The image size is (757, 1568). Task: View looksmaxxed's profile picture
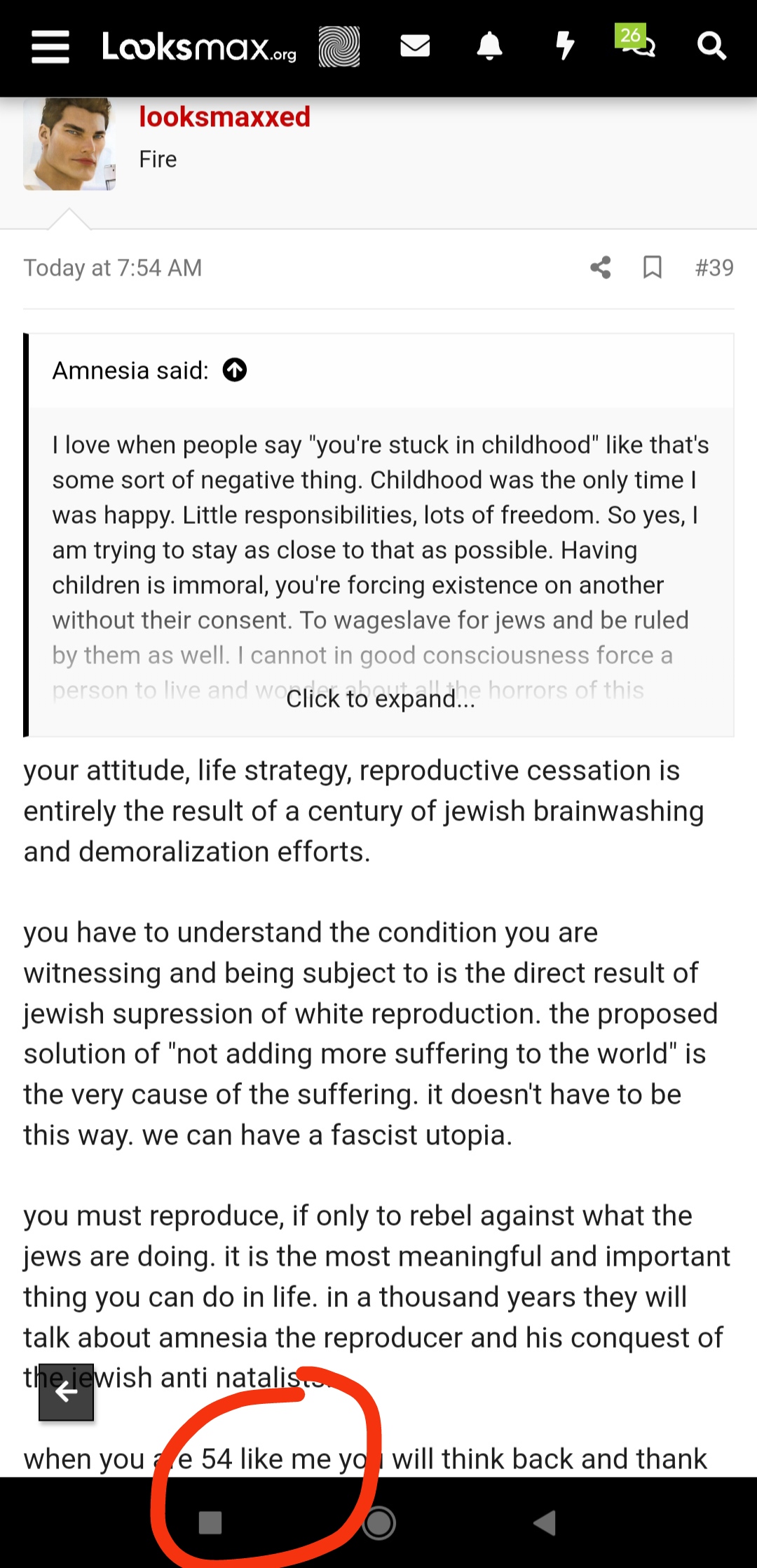coord(69,144)
